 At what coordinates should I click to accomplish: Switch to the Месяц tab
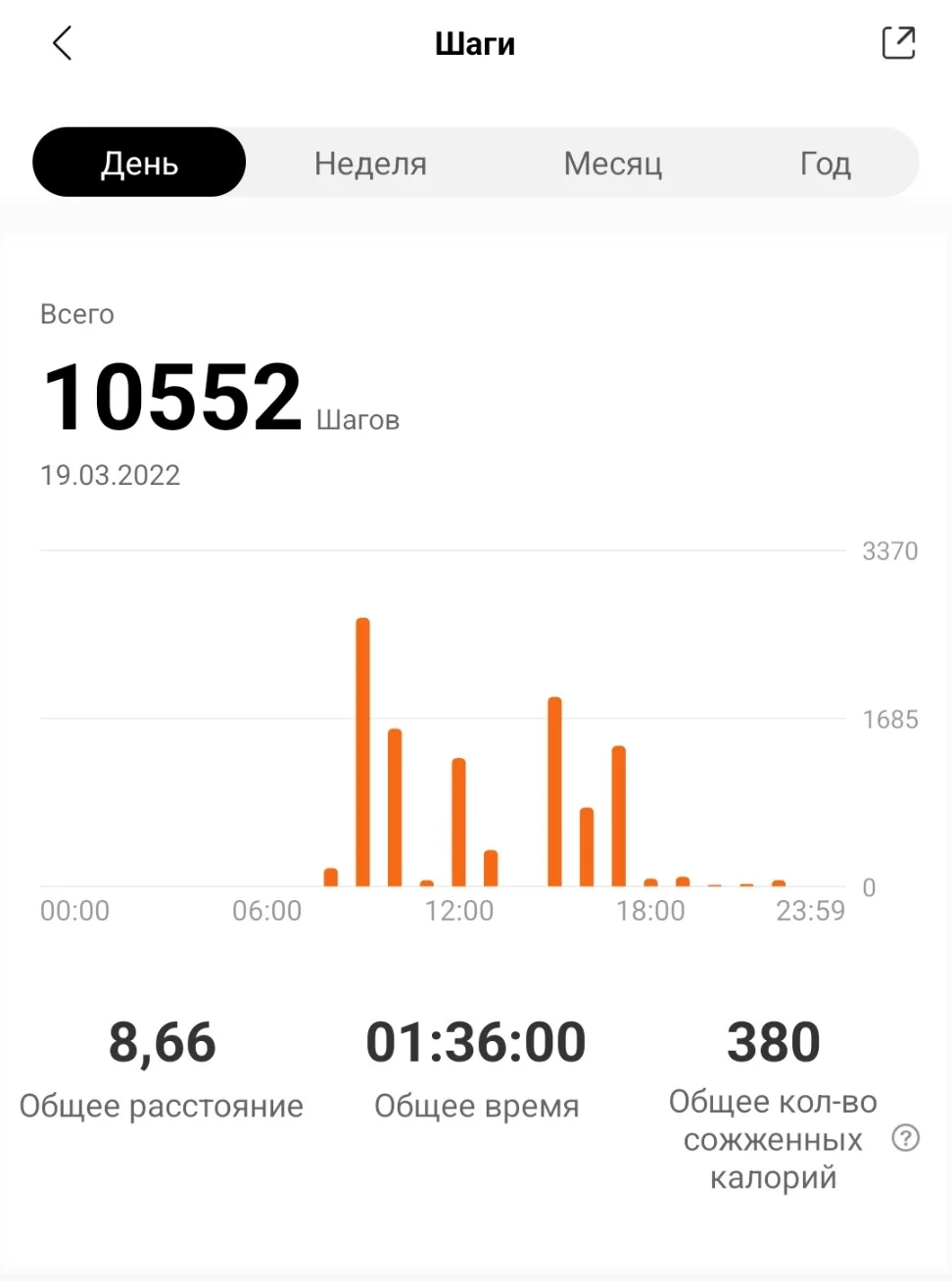coord(613,163)
